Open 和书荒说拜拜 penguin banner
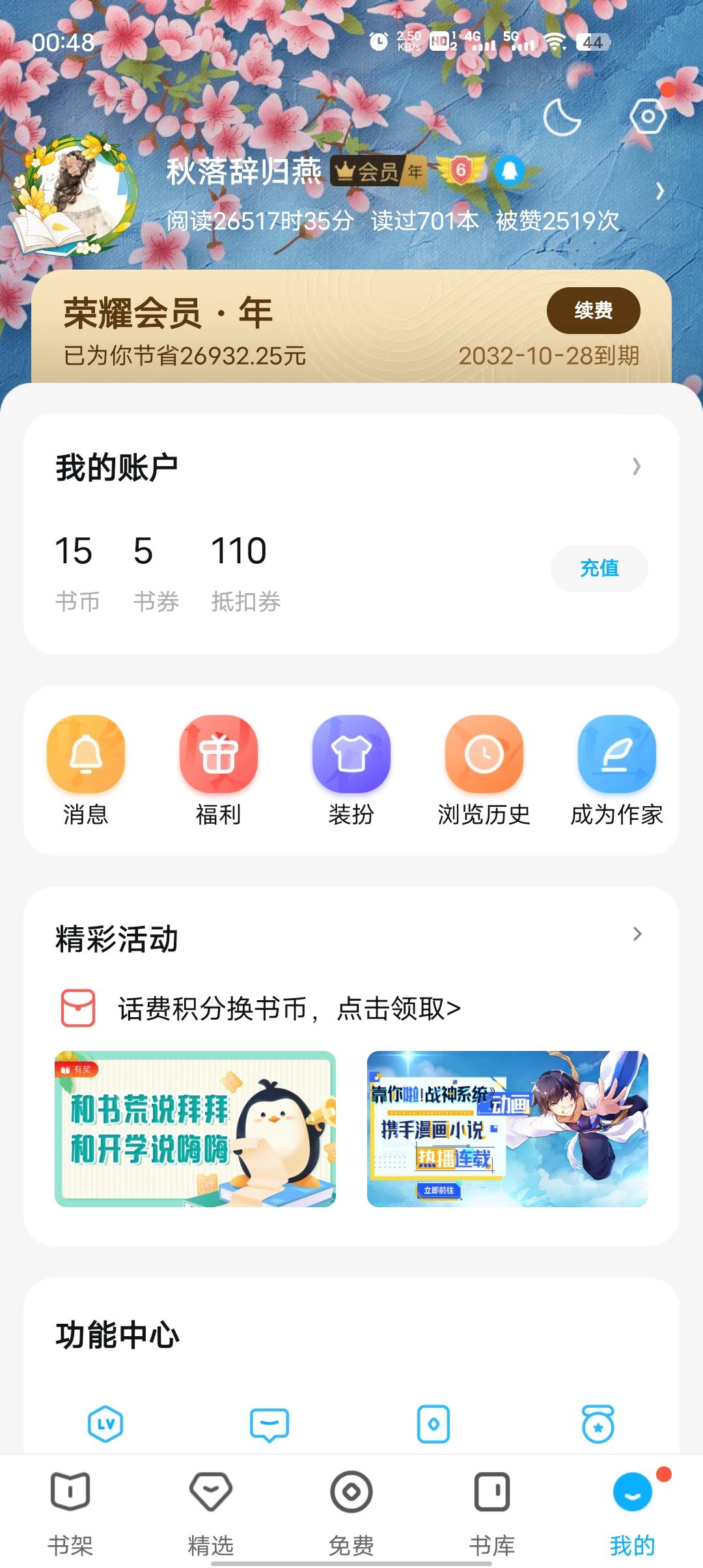703x1568 pixels. pyautogui.click(x=195, y=1128)
